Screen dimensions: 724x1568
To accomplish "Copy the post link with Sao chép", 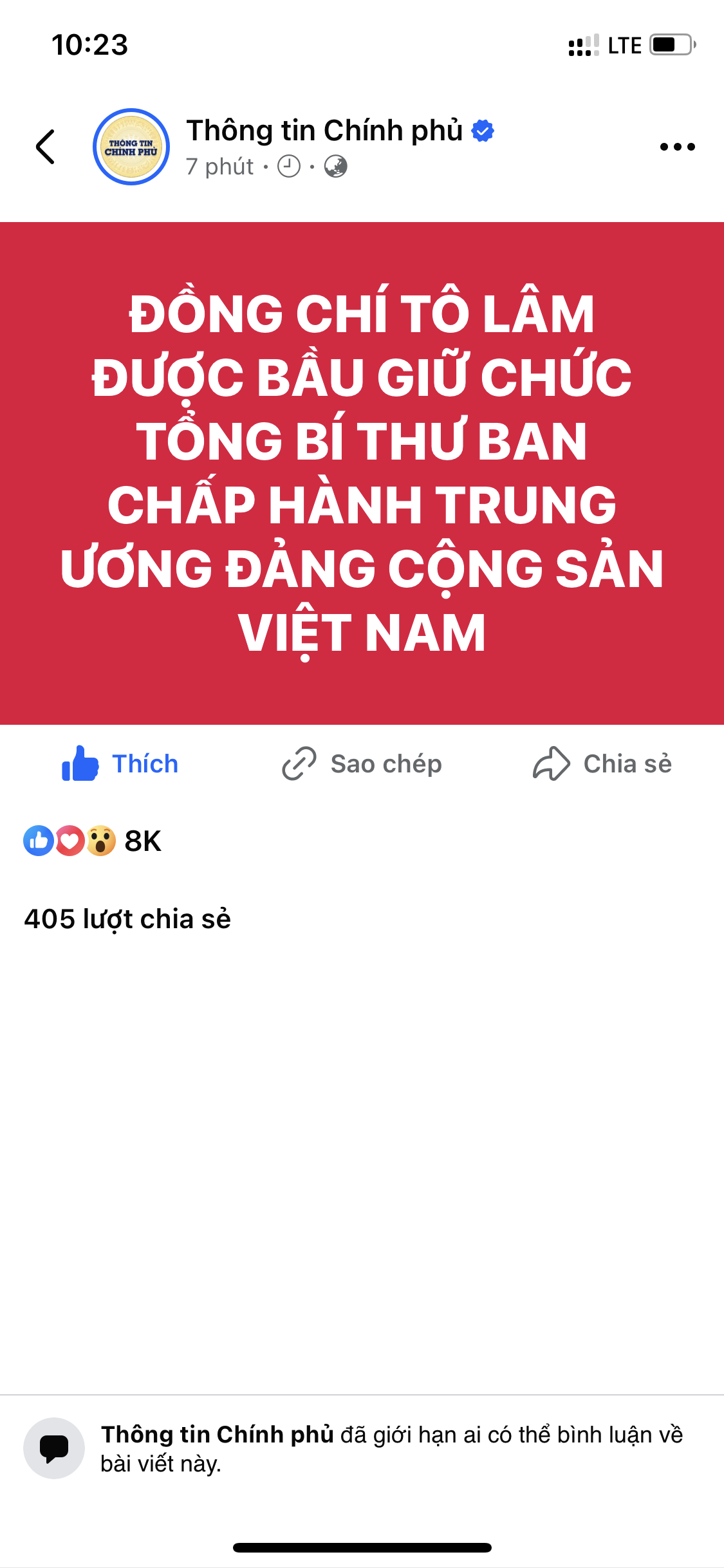I will click(x=362, y=764).
